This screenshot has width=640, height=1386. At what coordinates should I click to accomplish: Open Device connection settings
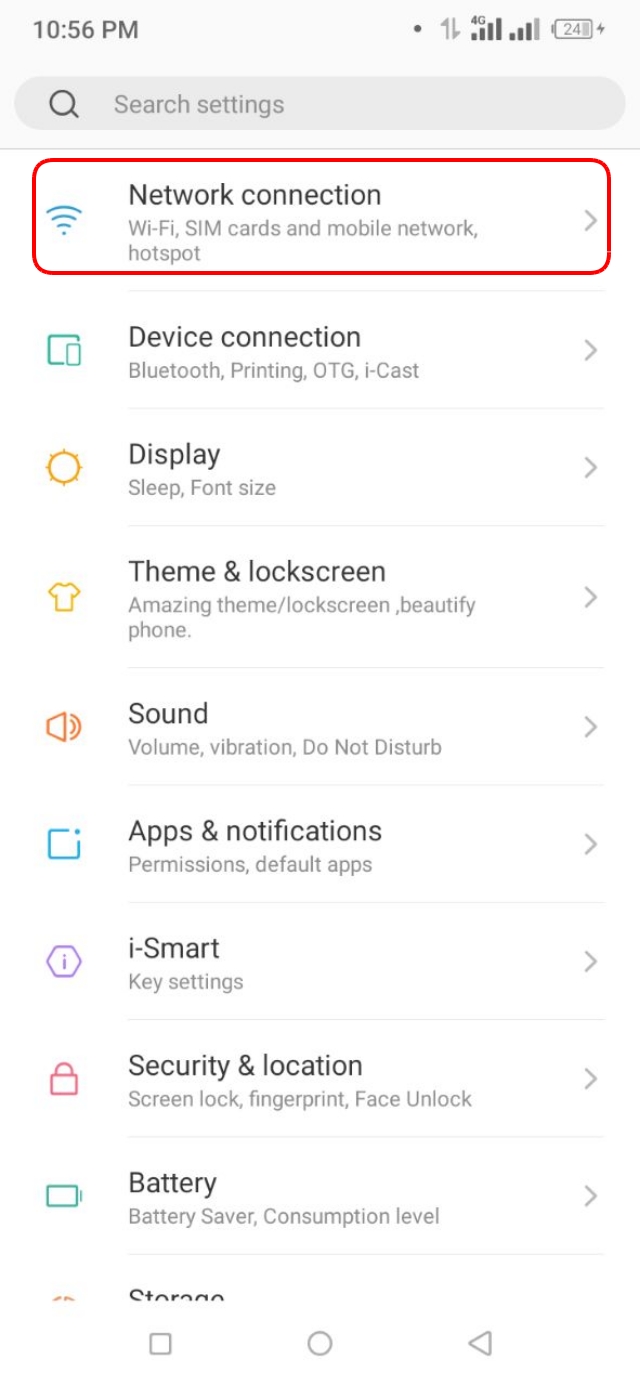click(320, 351)
